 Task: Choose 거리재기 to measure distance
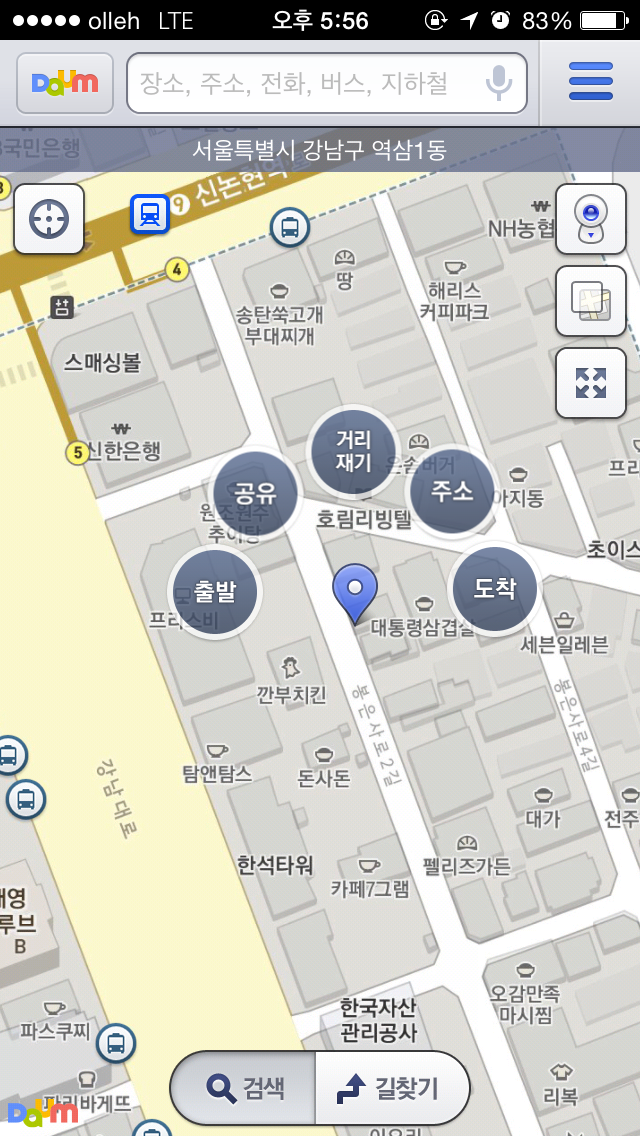coord(353,451)
